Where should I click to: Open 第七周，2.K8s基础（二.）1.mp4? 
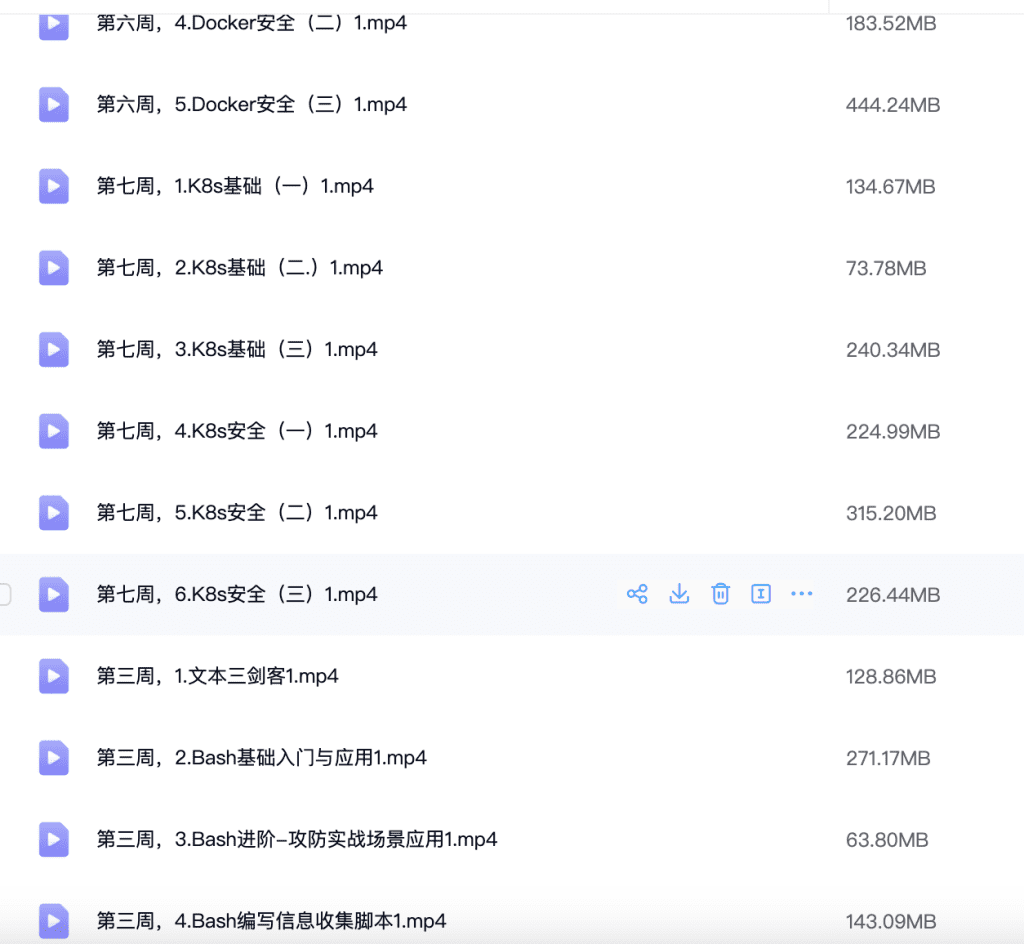(x=239, y=268)
